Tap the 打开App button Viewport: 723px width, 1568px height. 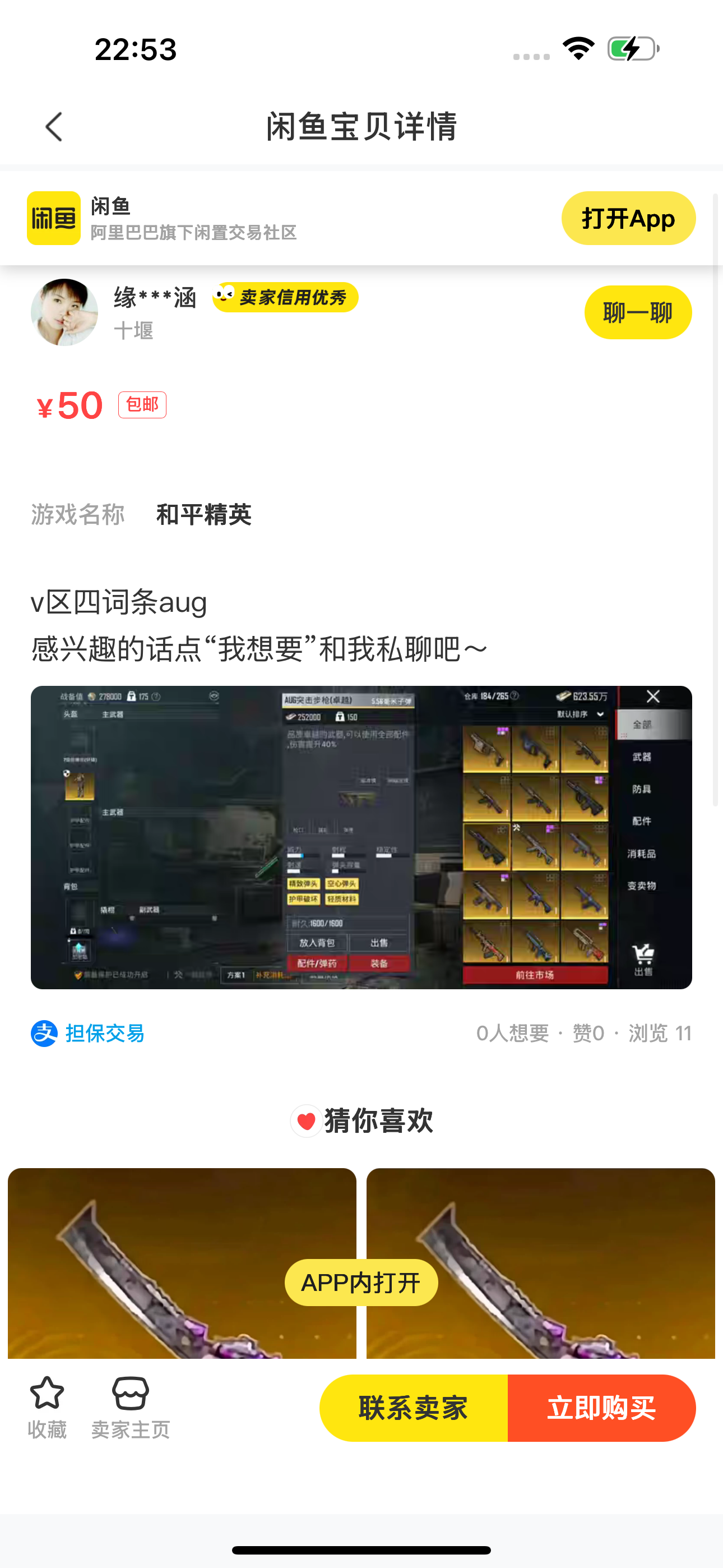click(628, 219)
